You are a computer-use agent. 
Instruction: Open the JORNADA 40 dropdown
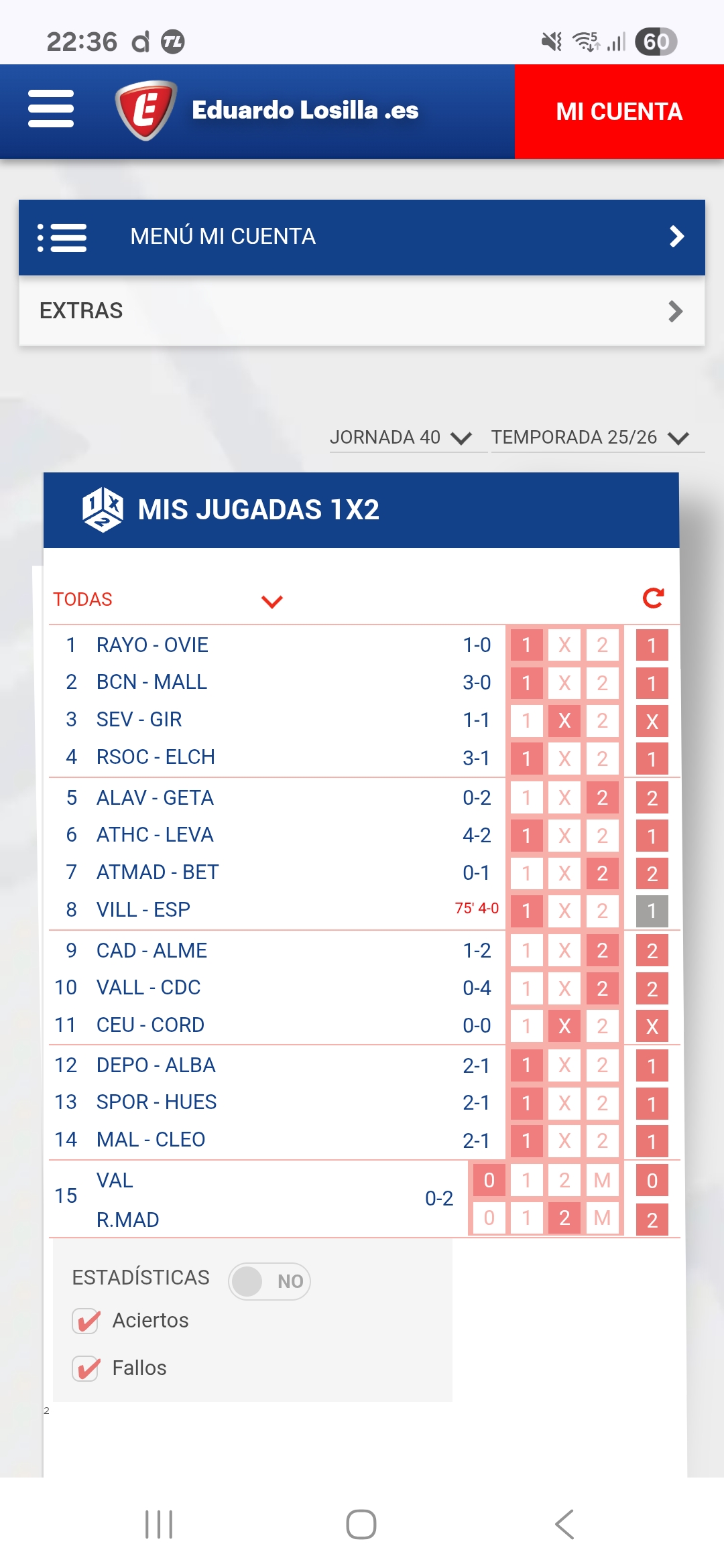point(401,438)
